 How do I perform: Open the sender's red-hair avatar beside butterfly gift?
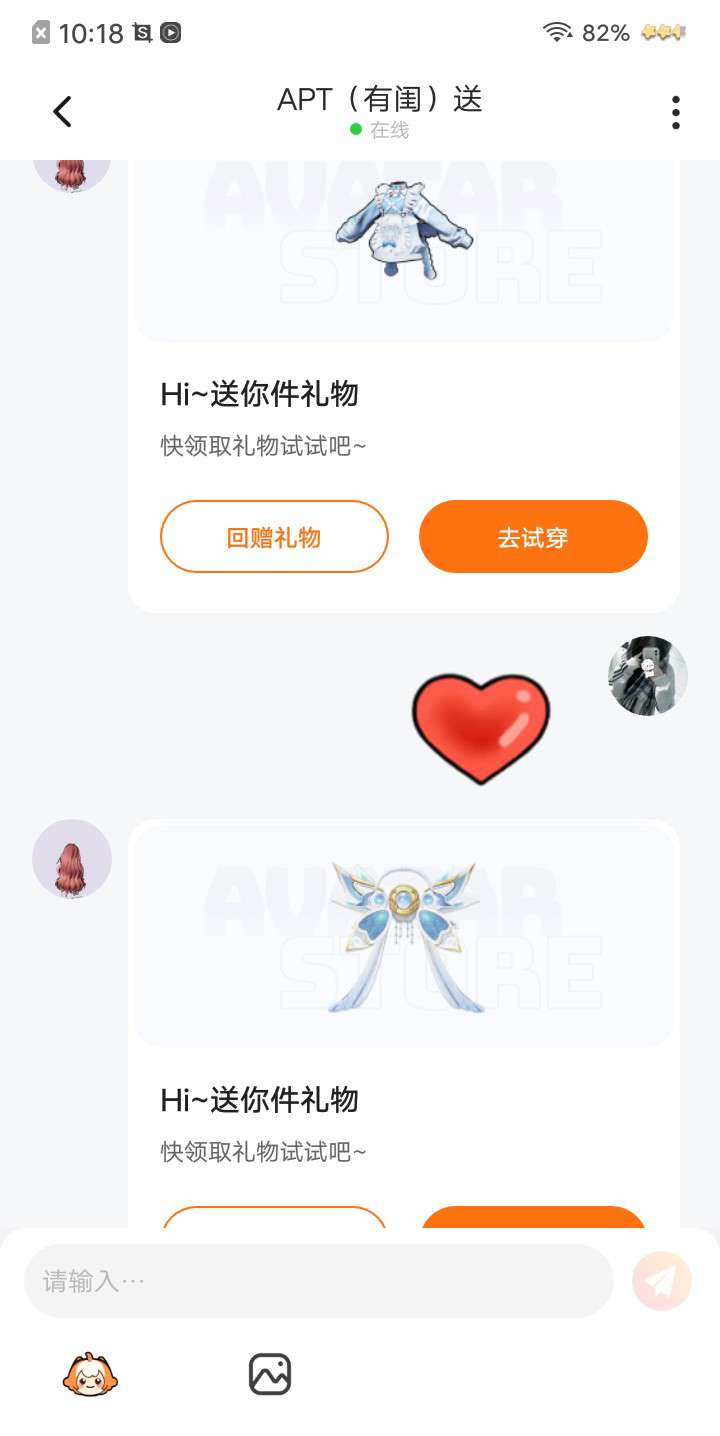[72, 859]
